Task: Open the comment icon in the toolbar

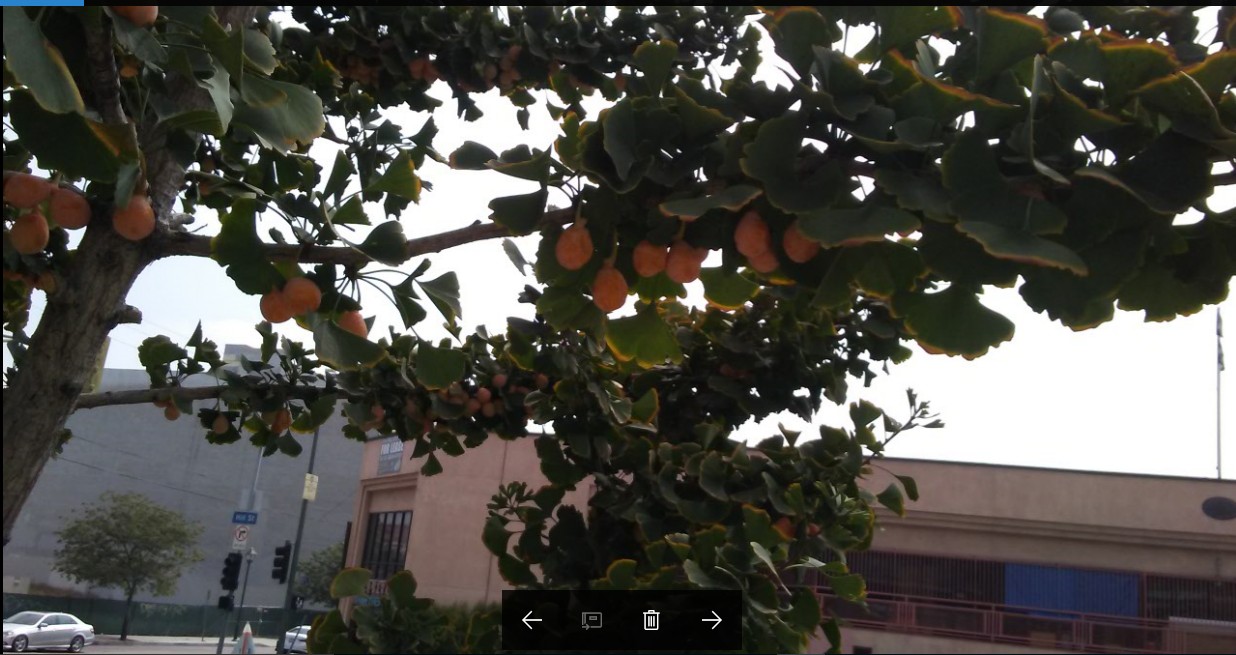Action: (592, 621)
